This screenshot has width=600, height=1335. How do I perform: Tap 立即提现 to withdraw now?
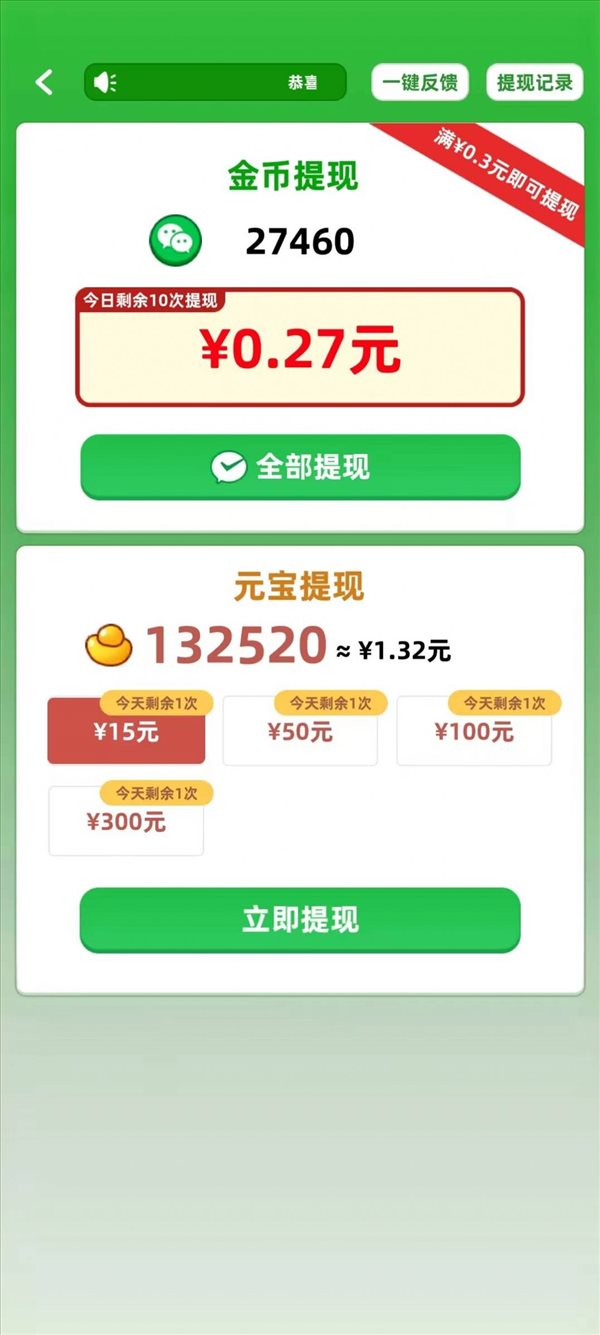pos(300,919)
